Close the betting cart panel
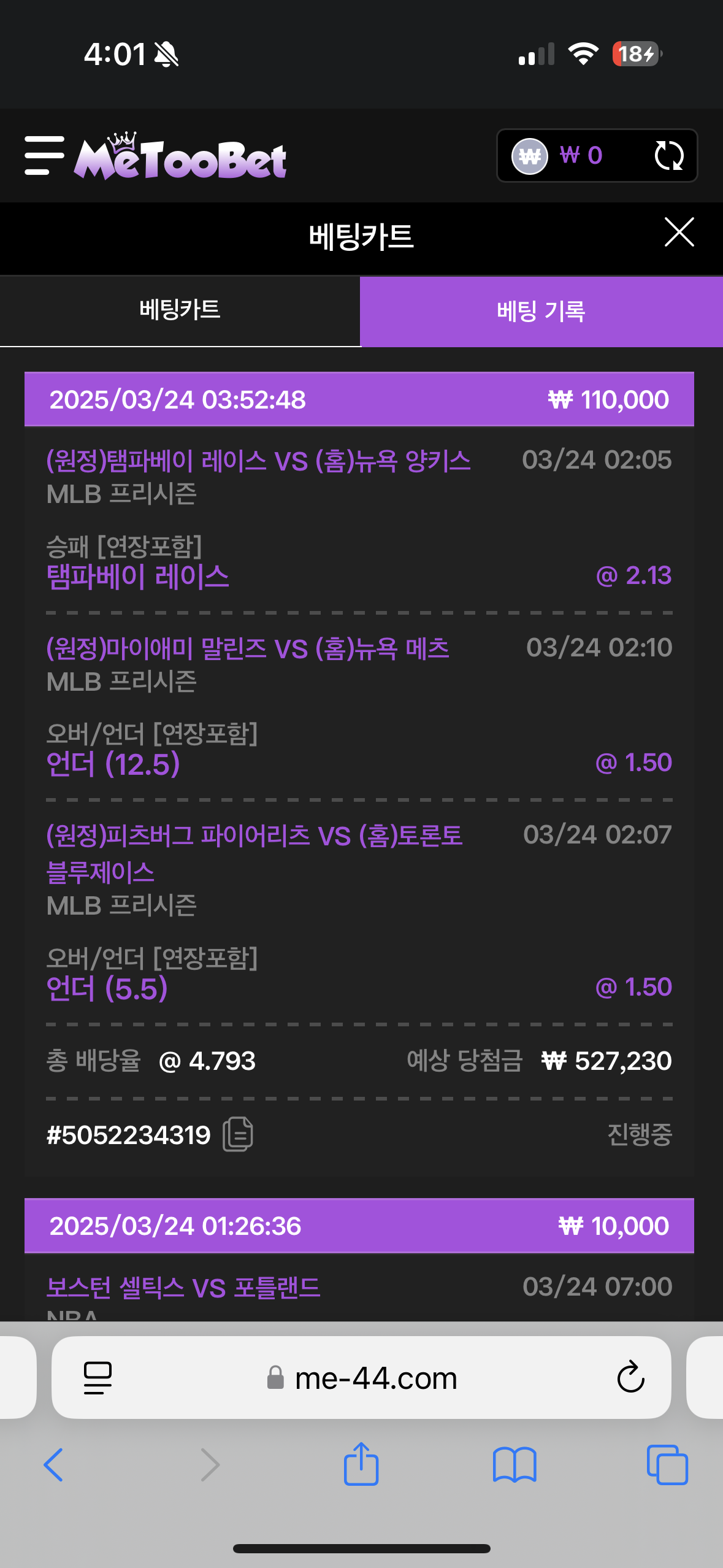This screenshot has height=1568, width=723. (679, 233)
